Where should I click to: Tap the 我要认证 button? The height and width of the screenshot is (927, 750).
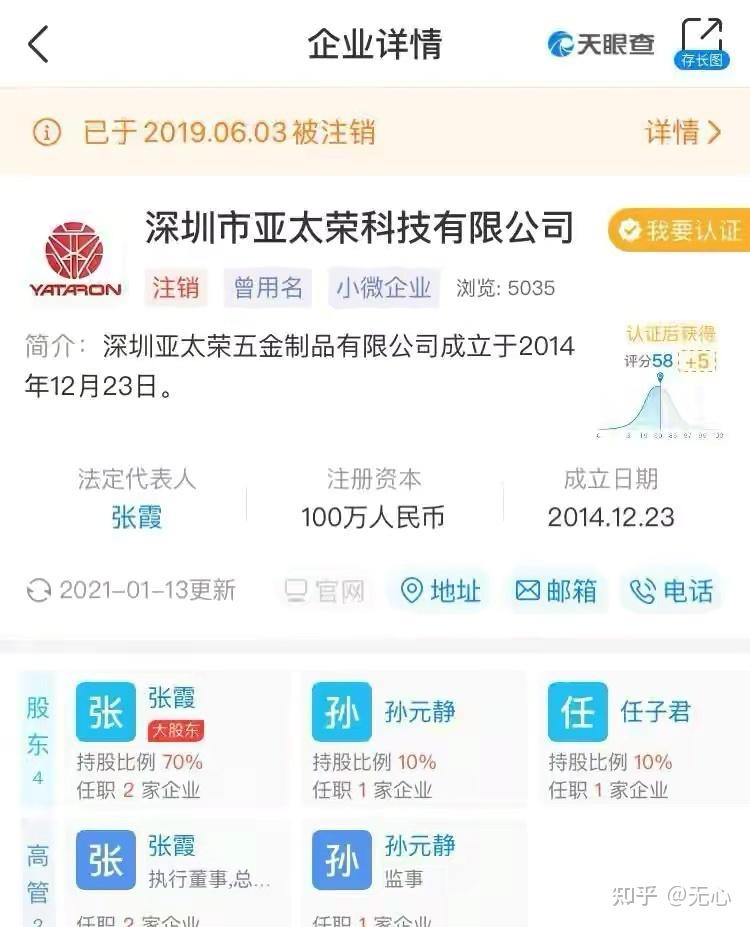coord(680,230)
